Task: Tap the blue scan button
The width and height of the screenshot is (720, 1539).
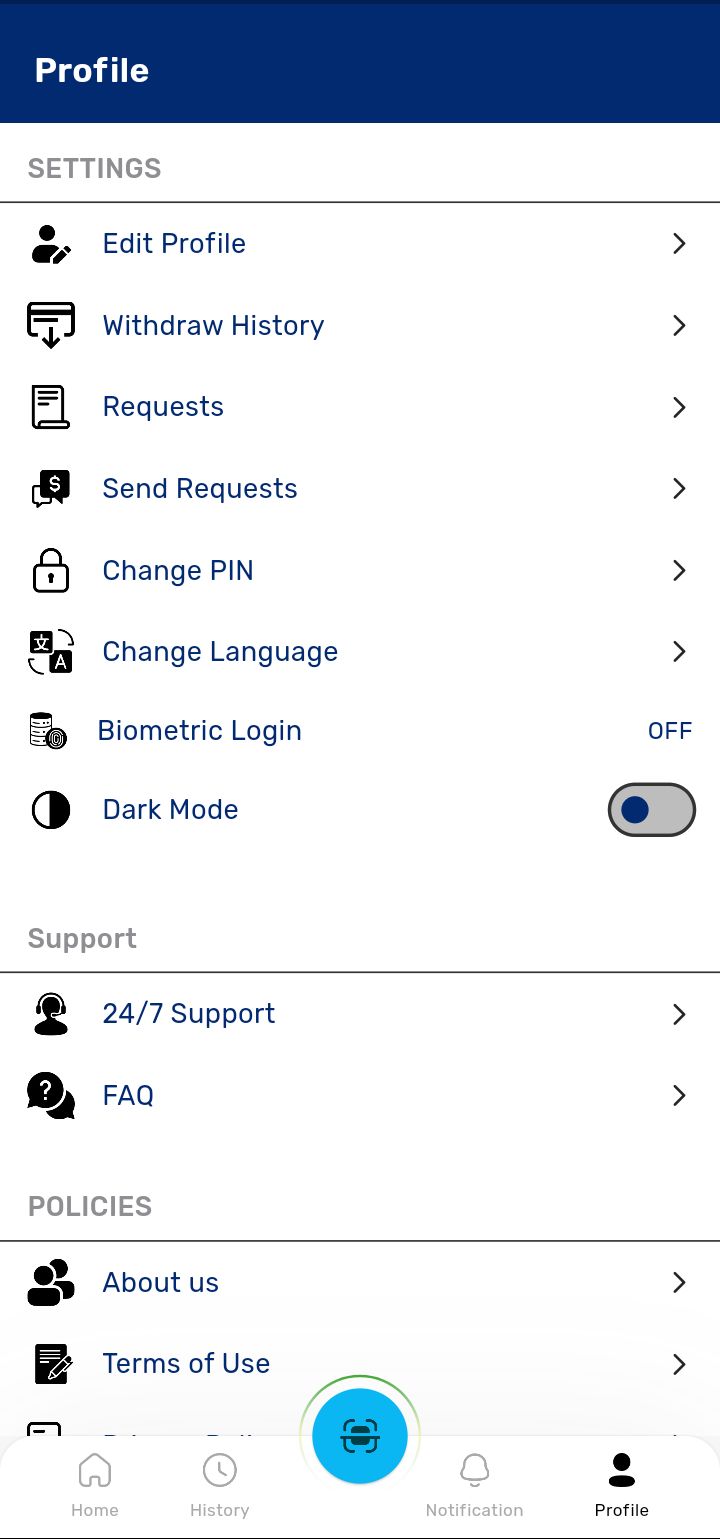Action: (359, 1436)
